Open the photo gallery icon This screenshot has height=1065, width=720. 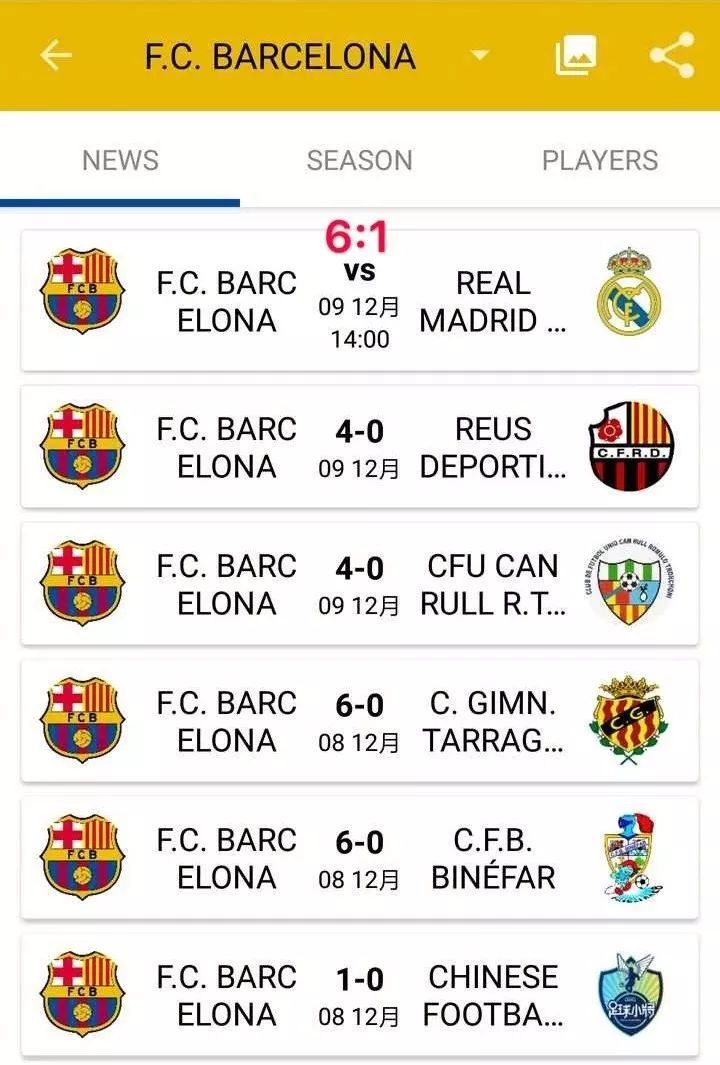coord(576,56)
